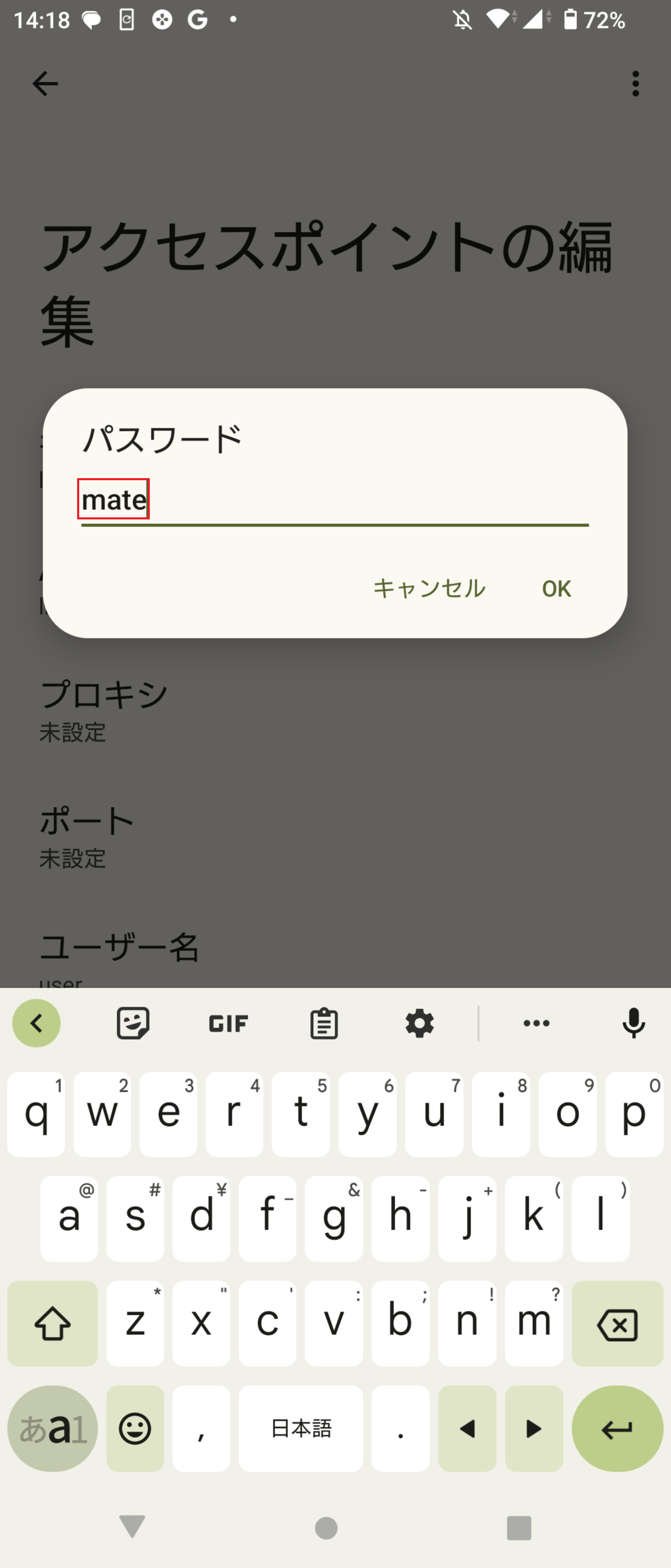Open the keyboard clipboard
This screenshot has width=671, height=1568.
pyautogui.click(x=324, y=1023)
